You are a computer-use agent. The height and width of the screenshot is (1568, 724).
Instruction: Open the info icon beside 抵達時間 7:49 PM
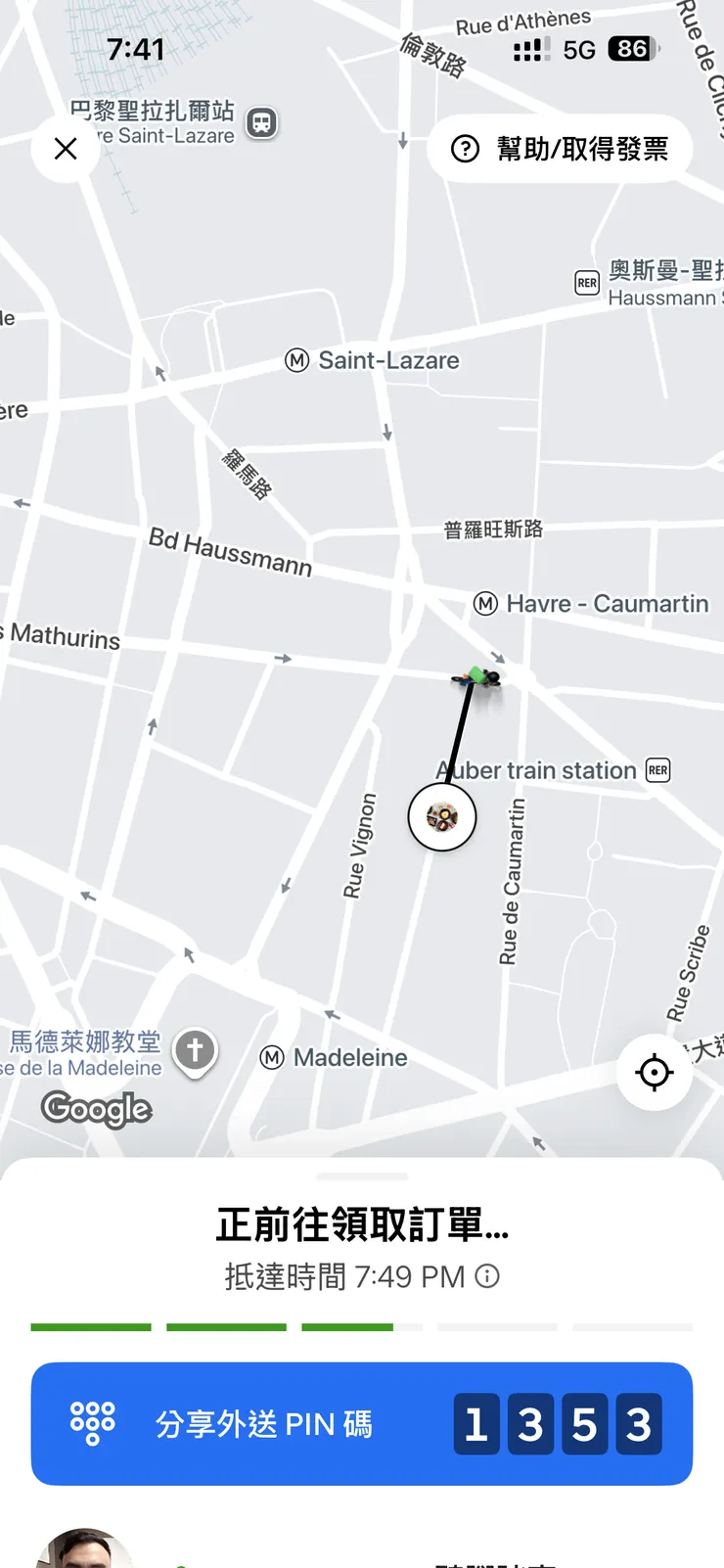pos(487,1276)
